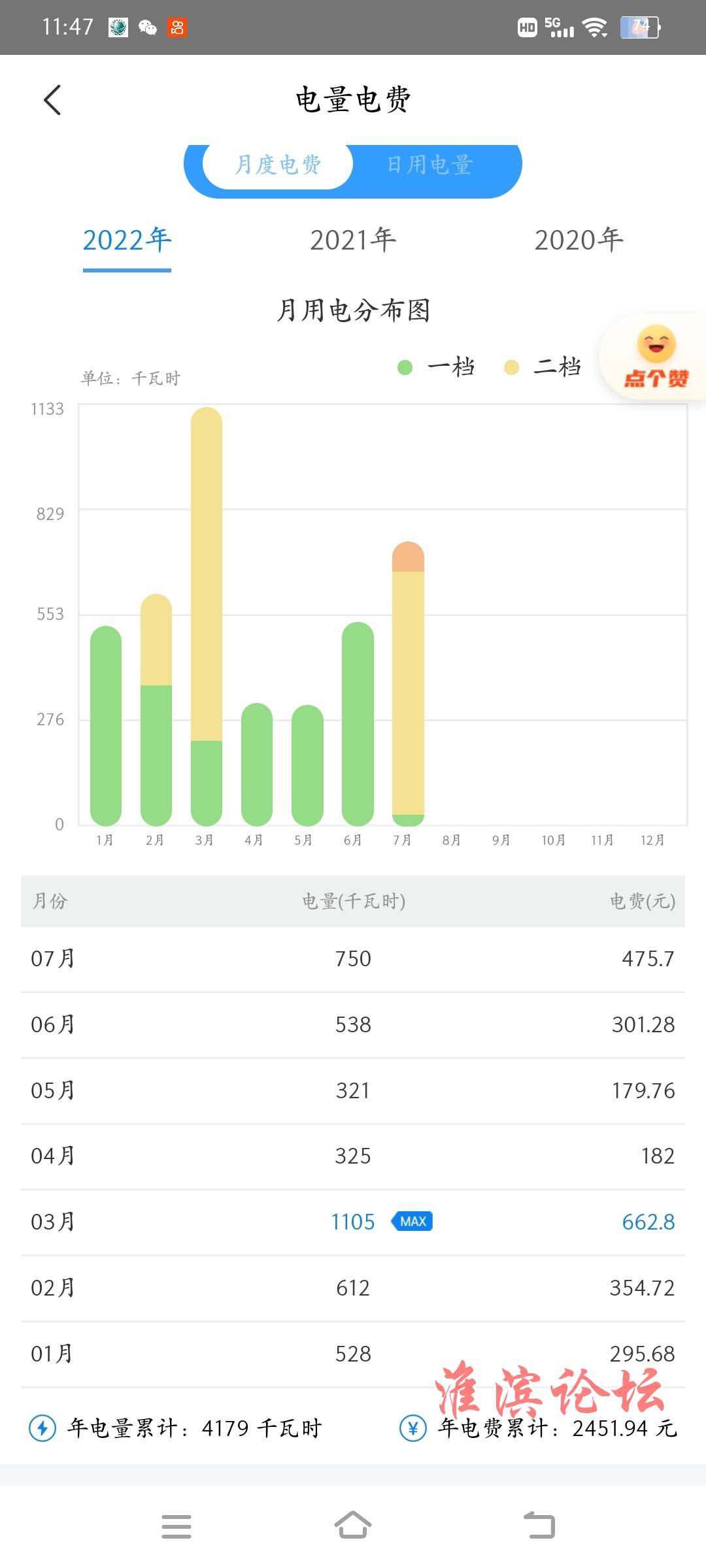Tap the 点个赞 floating button

(x=656, y=357)
